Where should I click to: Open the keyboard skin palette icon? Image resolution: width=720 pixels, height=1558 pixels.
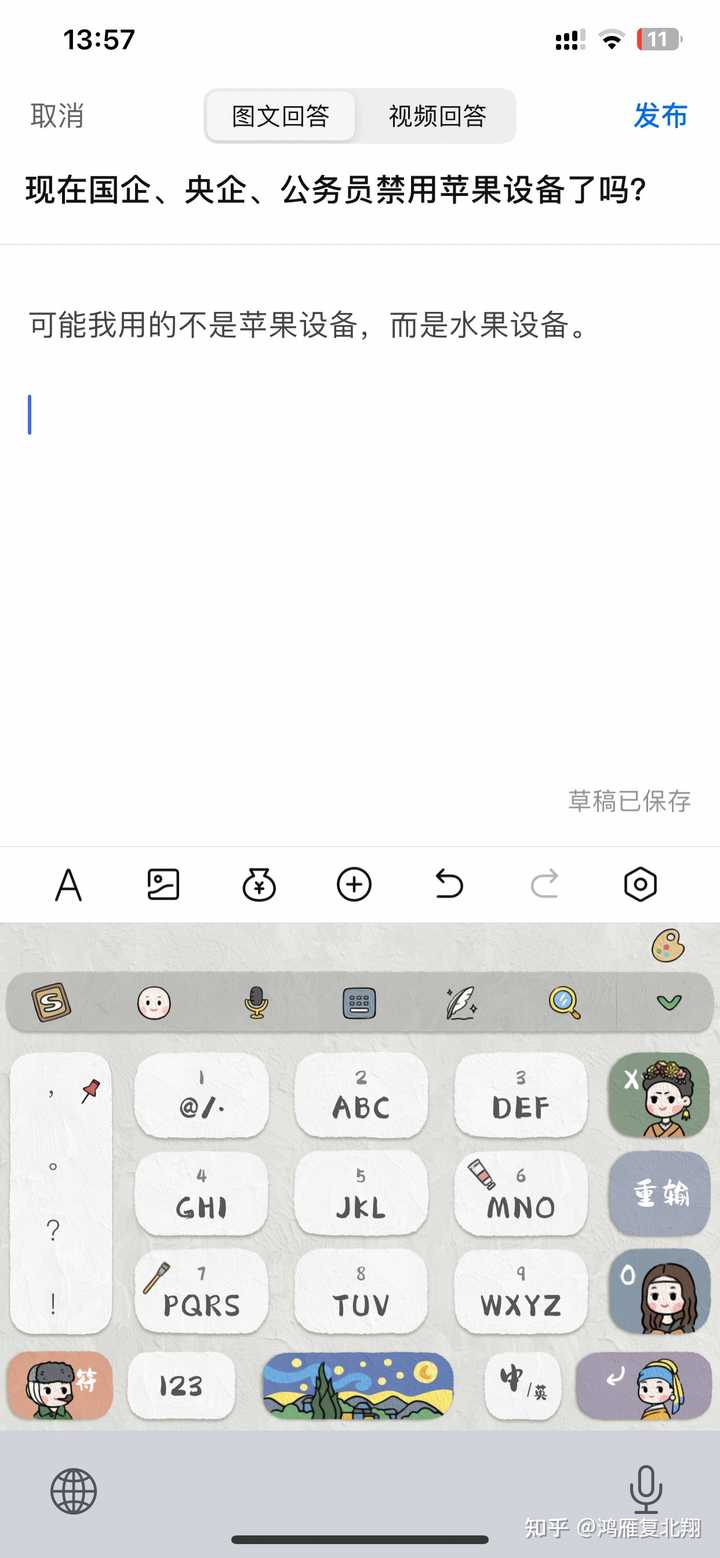tap(668, 945)
